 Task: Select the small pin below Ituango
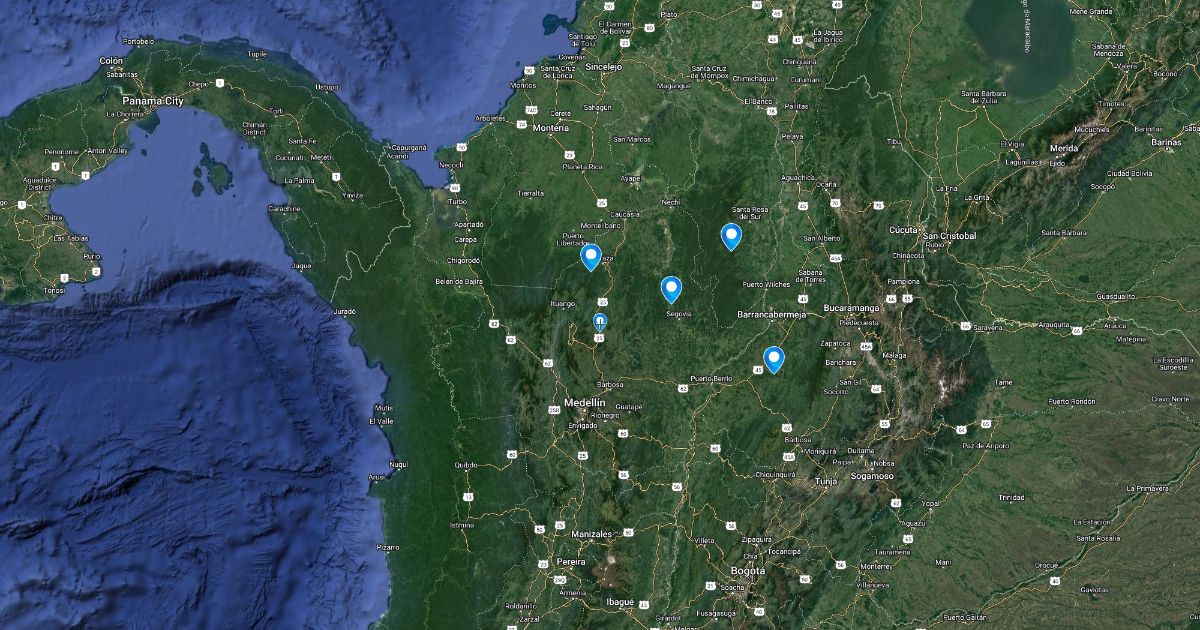[599, 321]
